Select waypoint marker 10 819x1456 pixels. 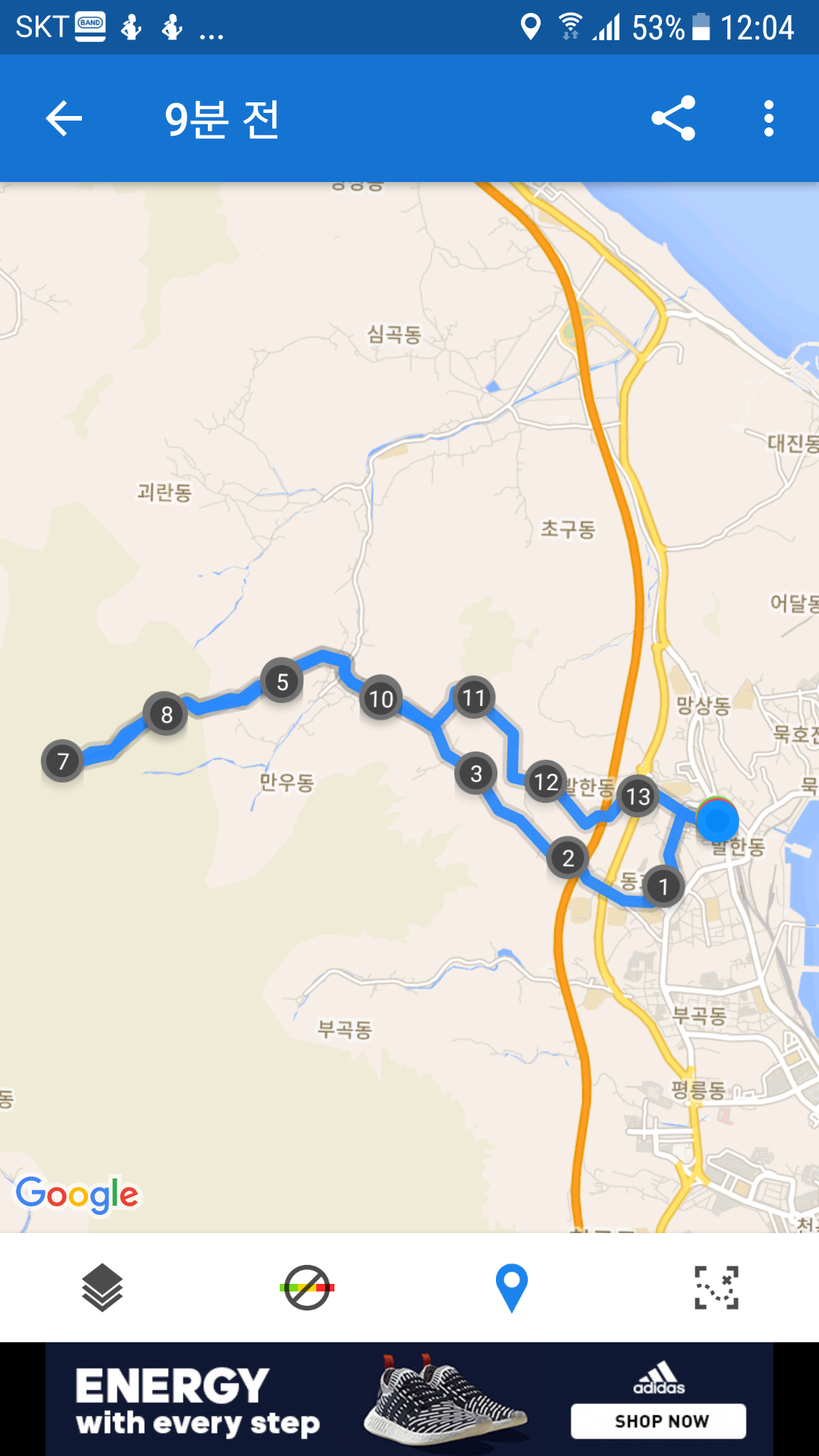pos(381,698)
